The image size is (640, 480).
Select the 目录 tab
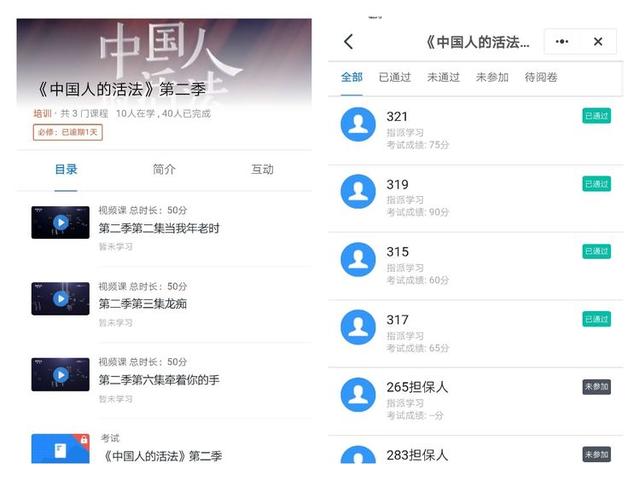(65, 169)
